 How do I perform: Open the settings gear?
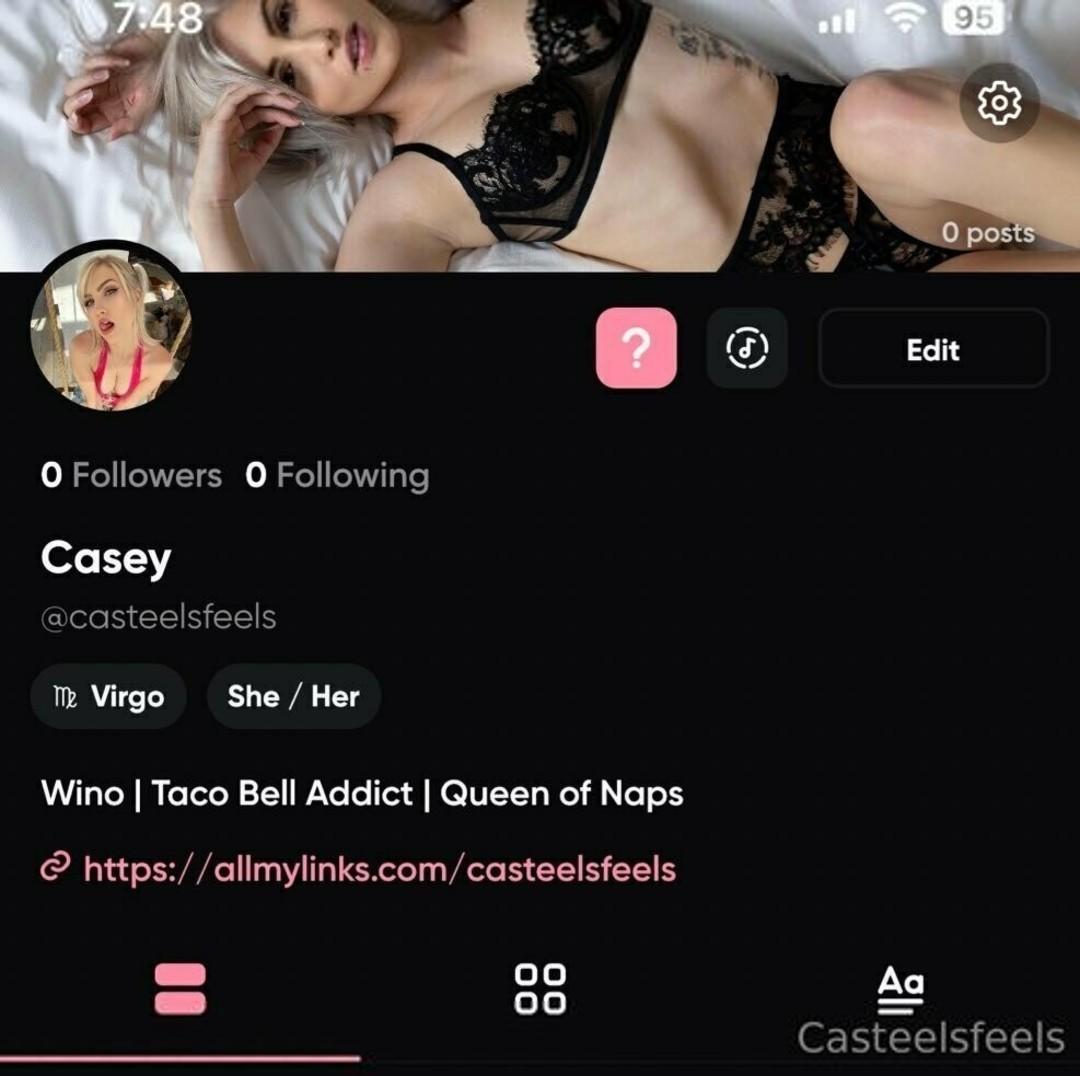999,103
